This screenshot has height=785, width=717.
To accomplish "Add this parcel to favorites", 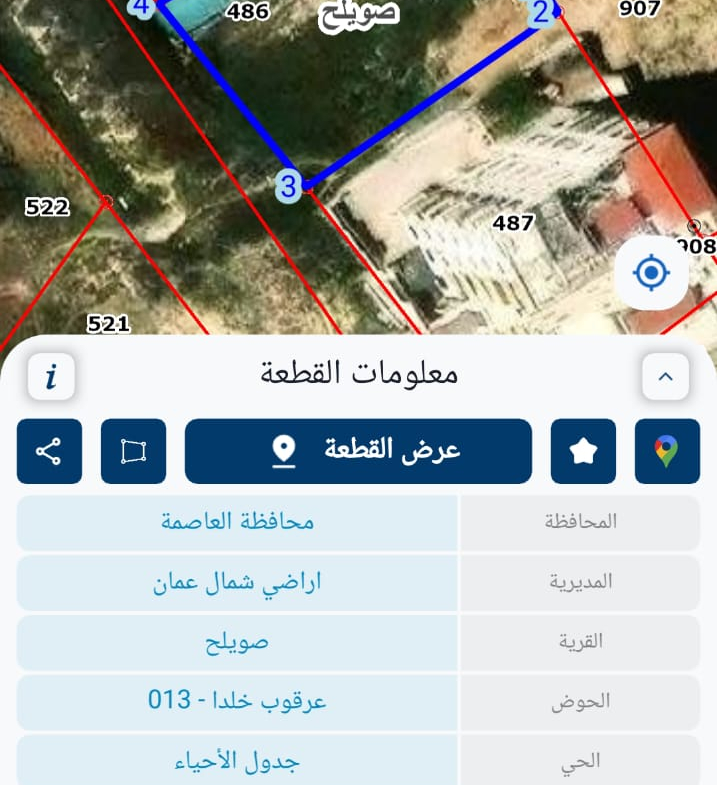I will click(x=583, y=451).
